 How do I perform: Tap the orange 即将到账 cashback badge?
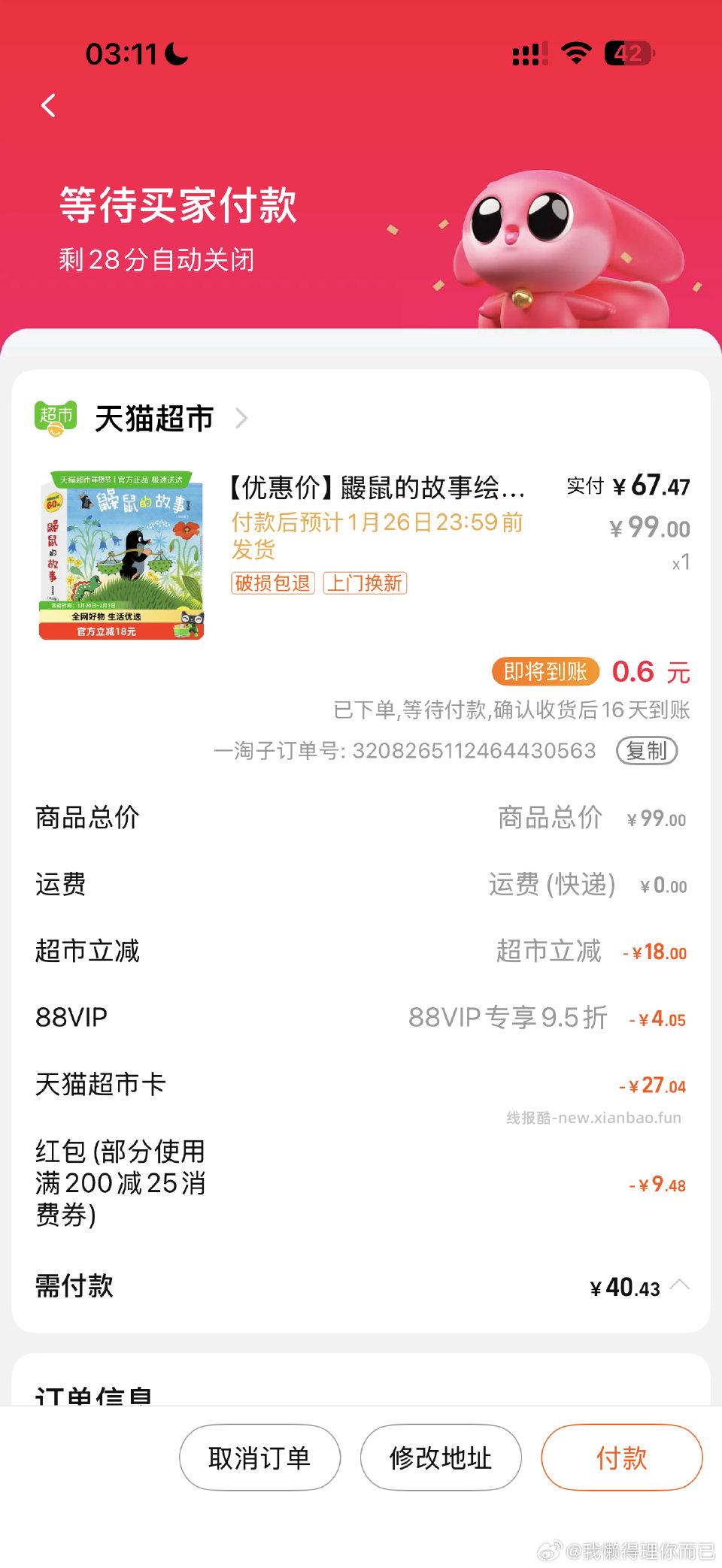544,673
